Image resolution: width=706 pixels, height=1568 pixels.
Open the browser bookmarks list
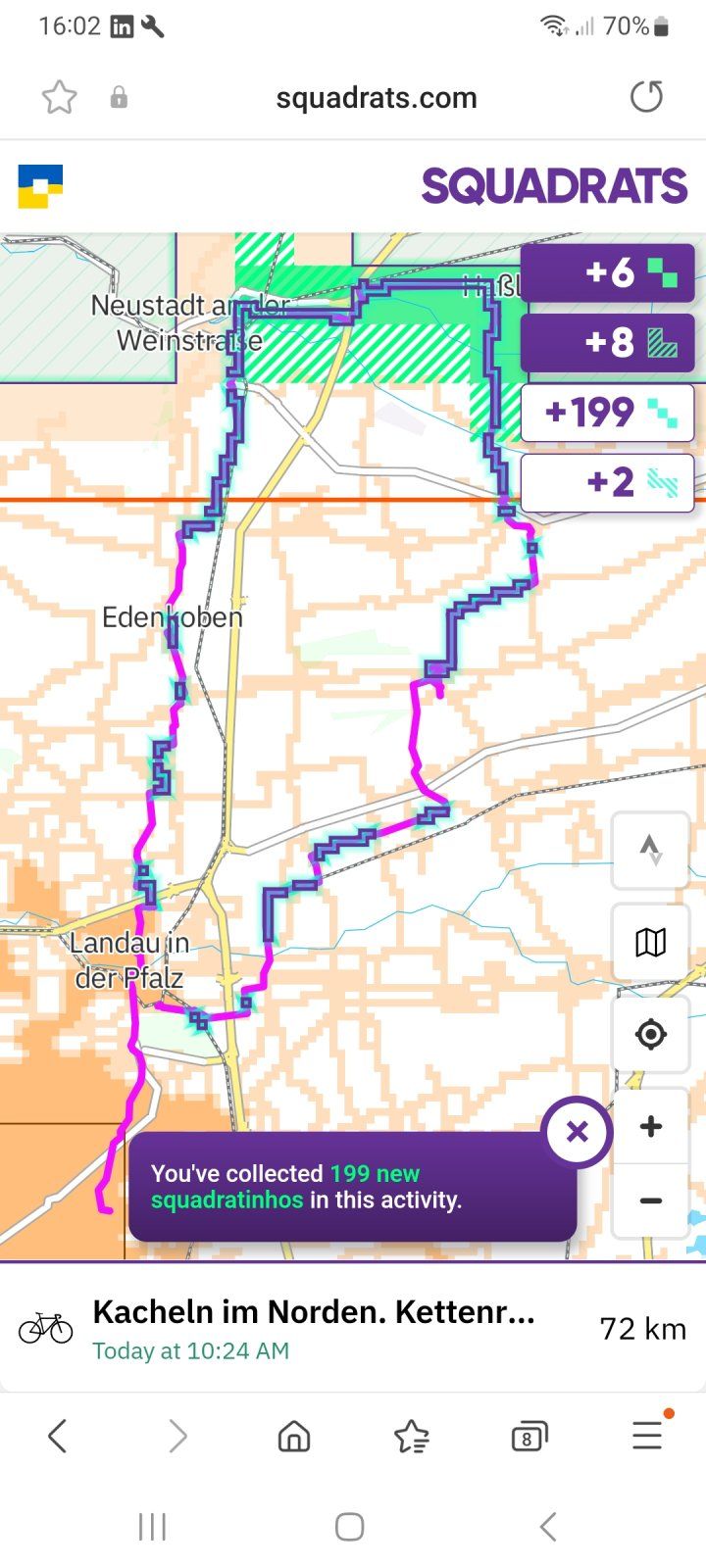point(411,1437)
